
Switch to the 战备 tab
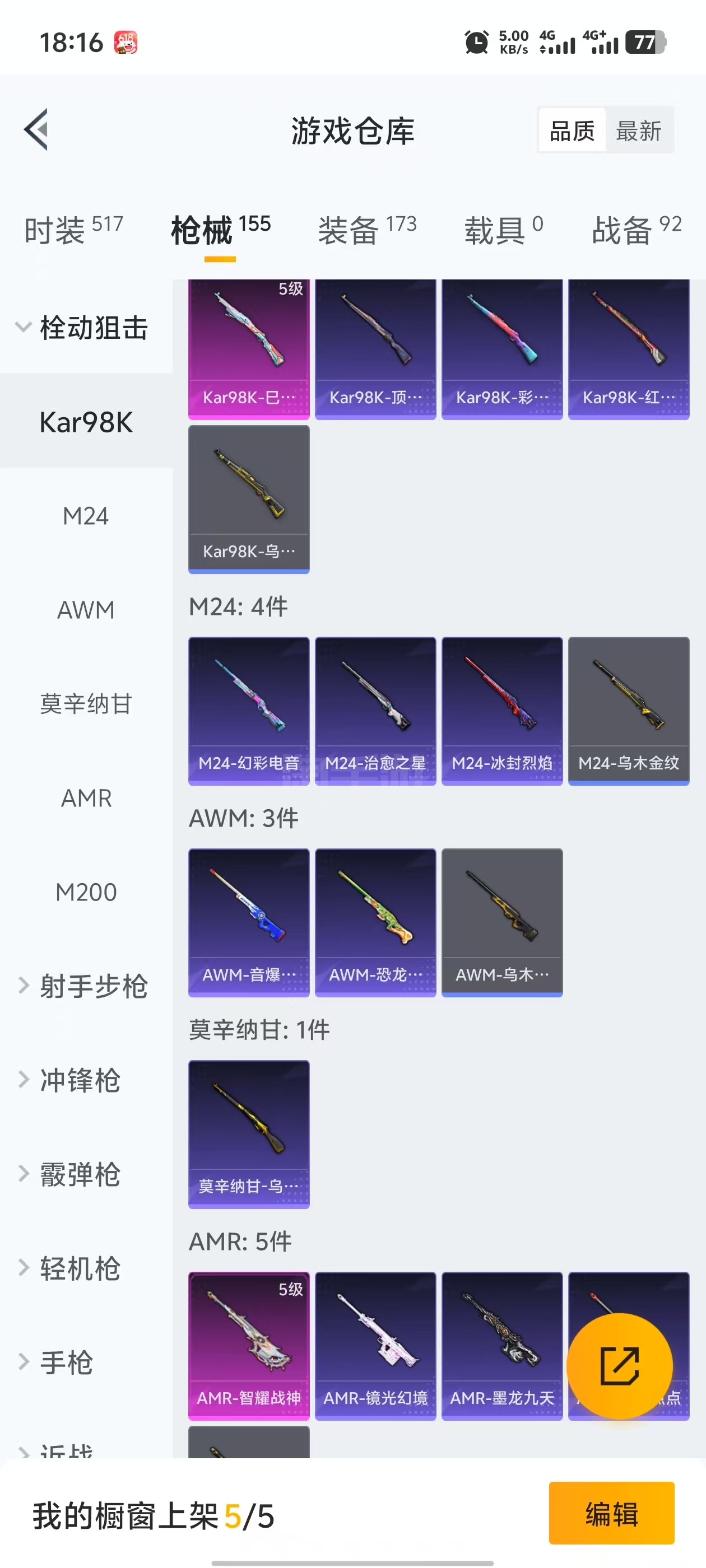(x=636, y=230)
